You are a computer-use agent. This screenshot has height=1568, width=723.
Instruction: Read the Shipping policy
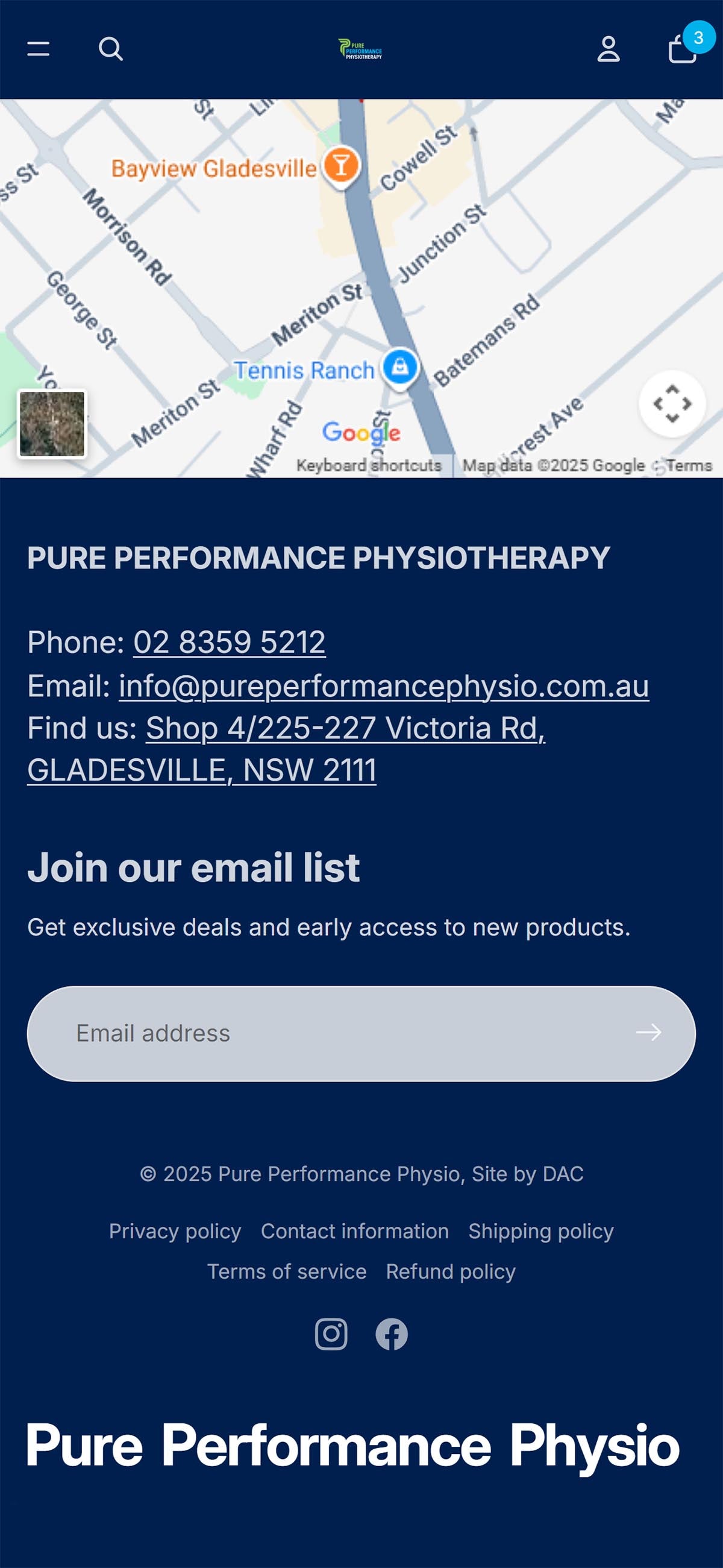540,1231
